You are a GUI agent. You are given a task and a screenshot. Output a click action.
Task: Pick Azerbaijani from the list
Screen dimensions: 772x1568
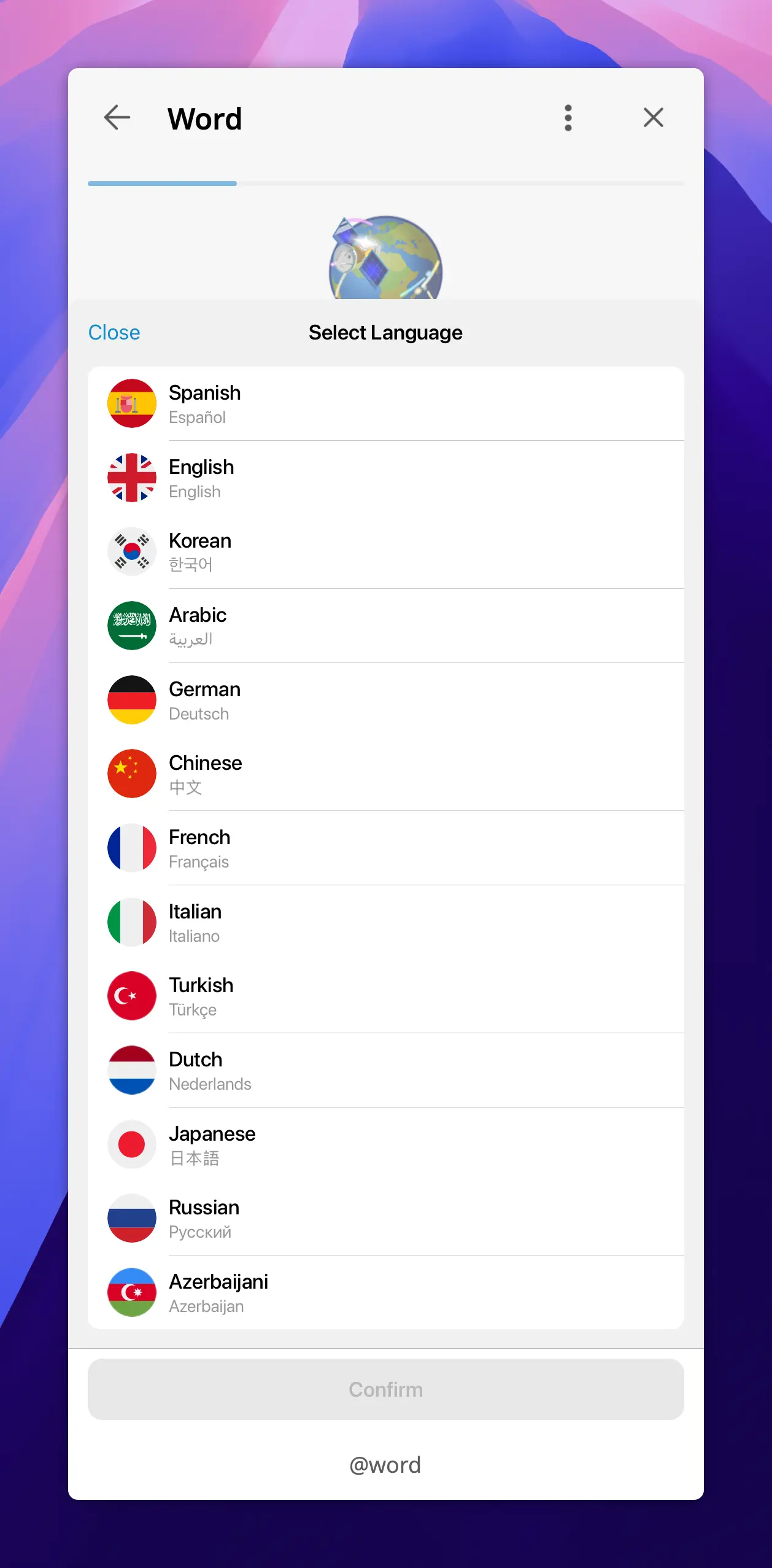pyautogui.click(x=385, y=1293)
